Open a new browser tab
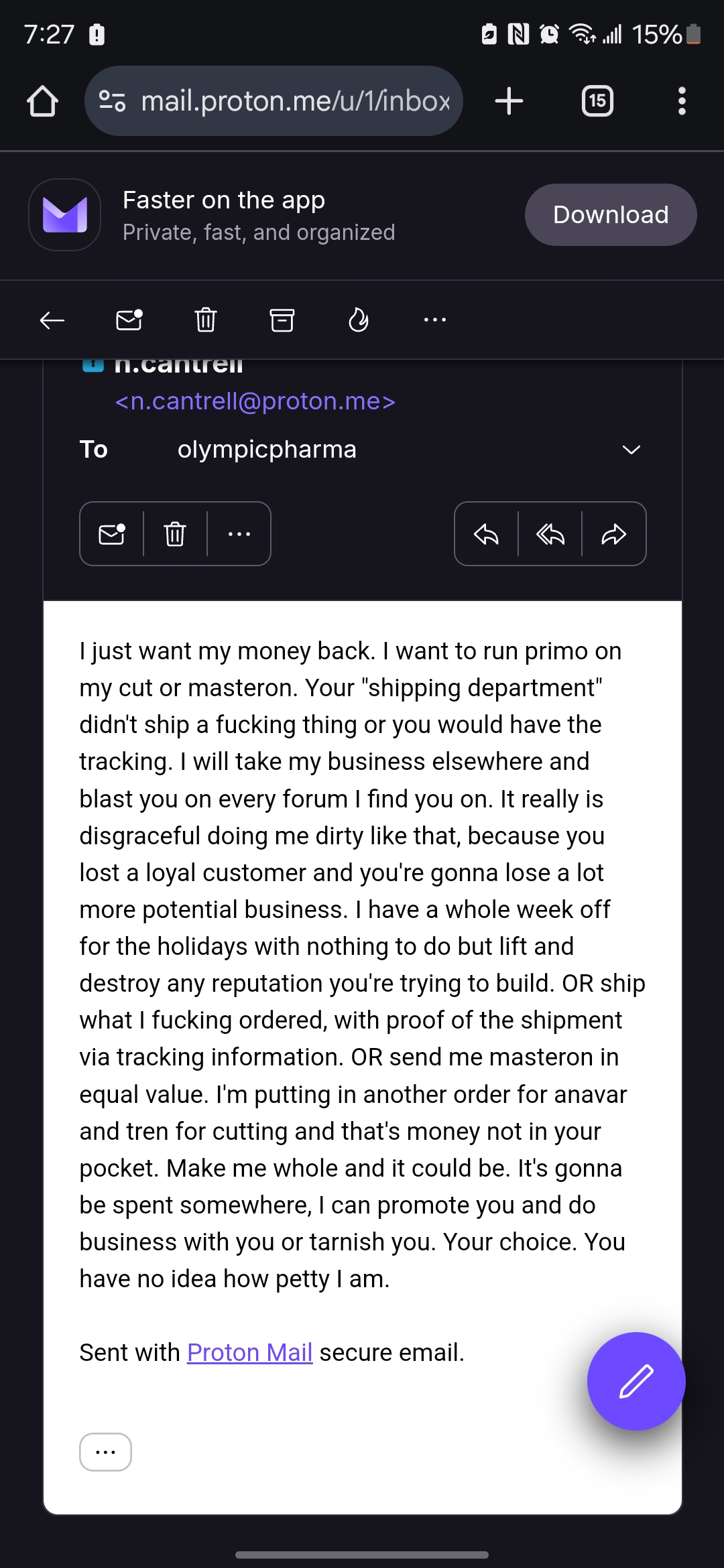The height and width of the screenshot is (1568, 724). [509, 101]
